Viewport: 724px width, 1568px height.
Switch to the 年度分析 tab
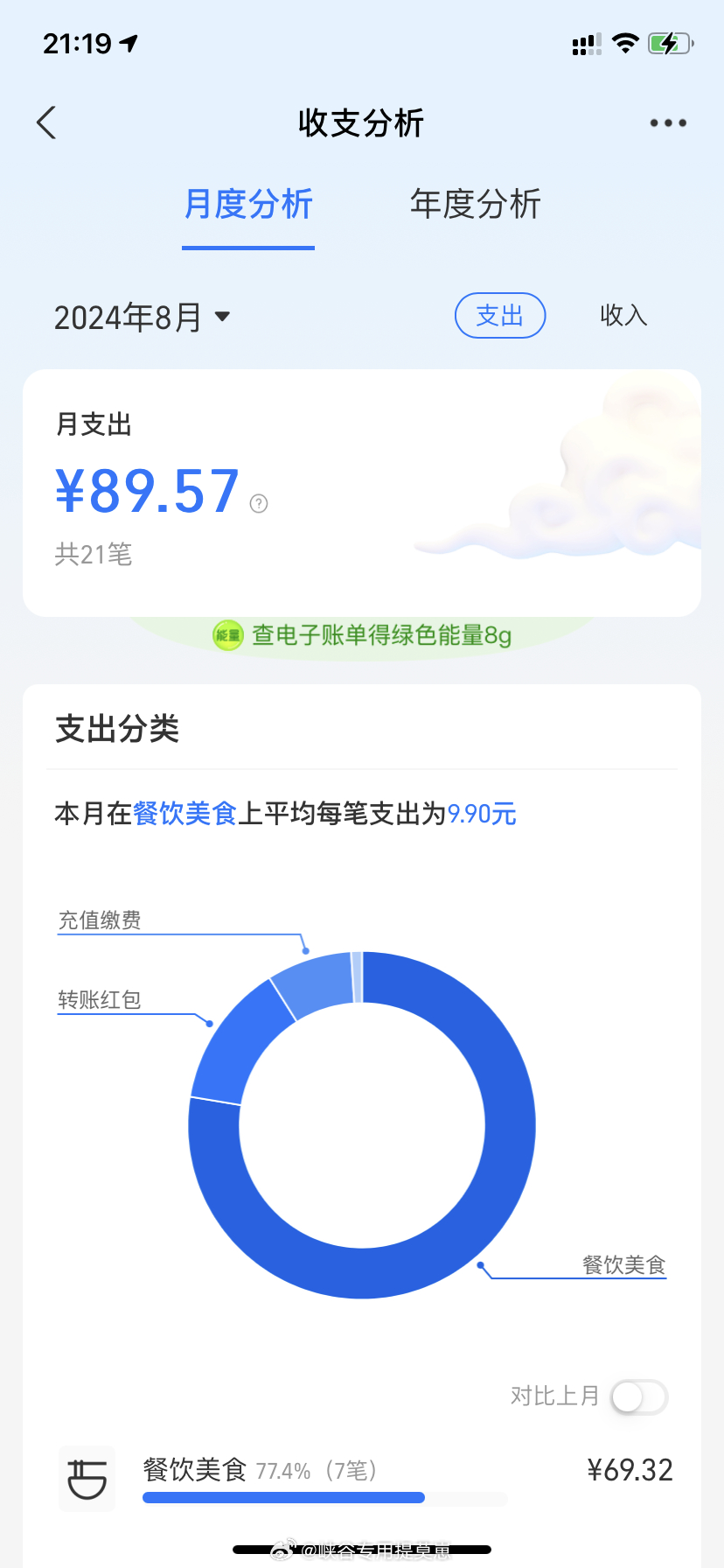tap(476, 205)
